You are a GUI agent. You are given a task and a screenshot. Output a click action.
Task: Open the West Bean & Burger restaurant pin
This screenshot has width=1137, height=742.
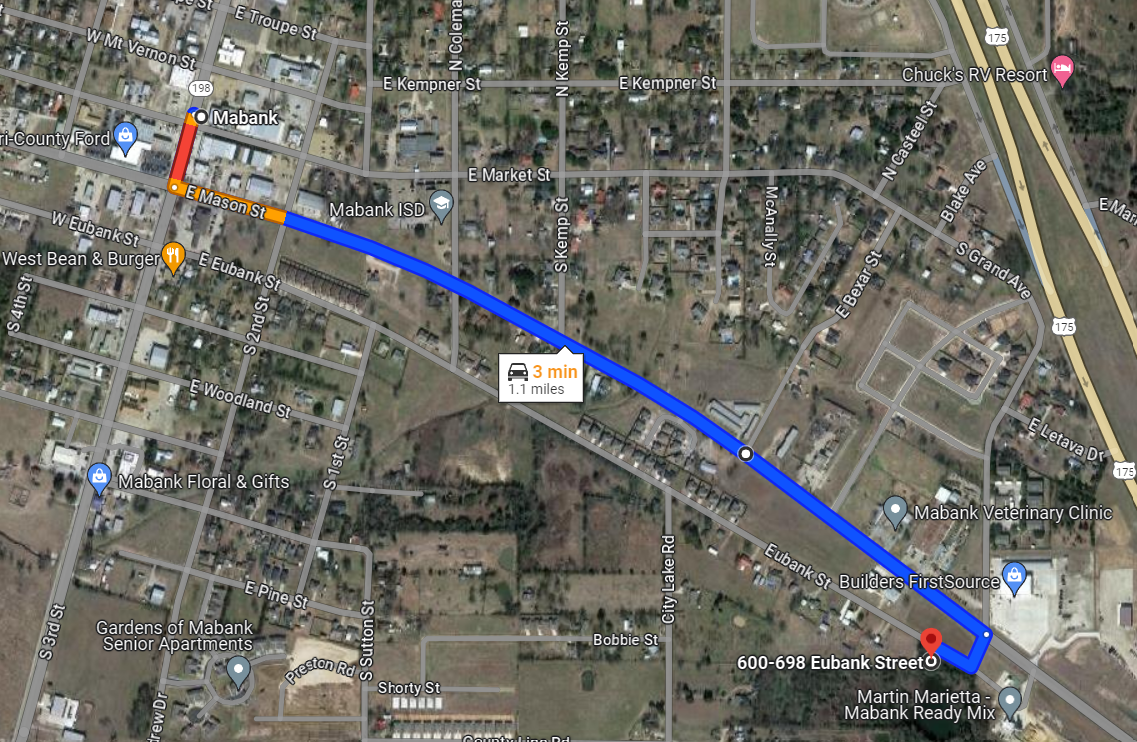174,257
